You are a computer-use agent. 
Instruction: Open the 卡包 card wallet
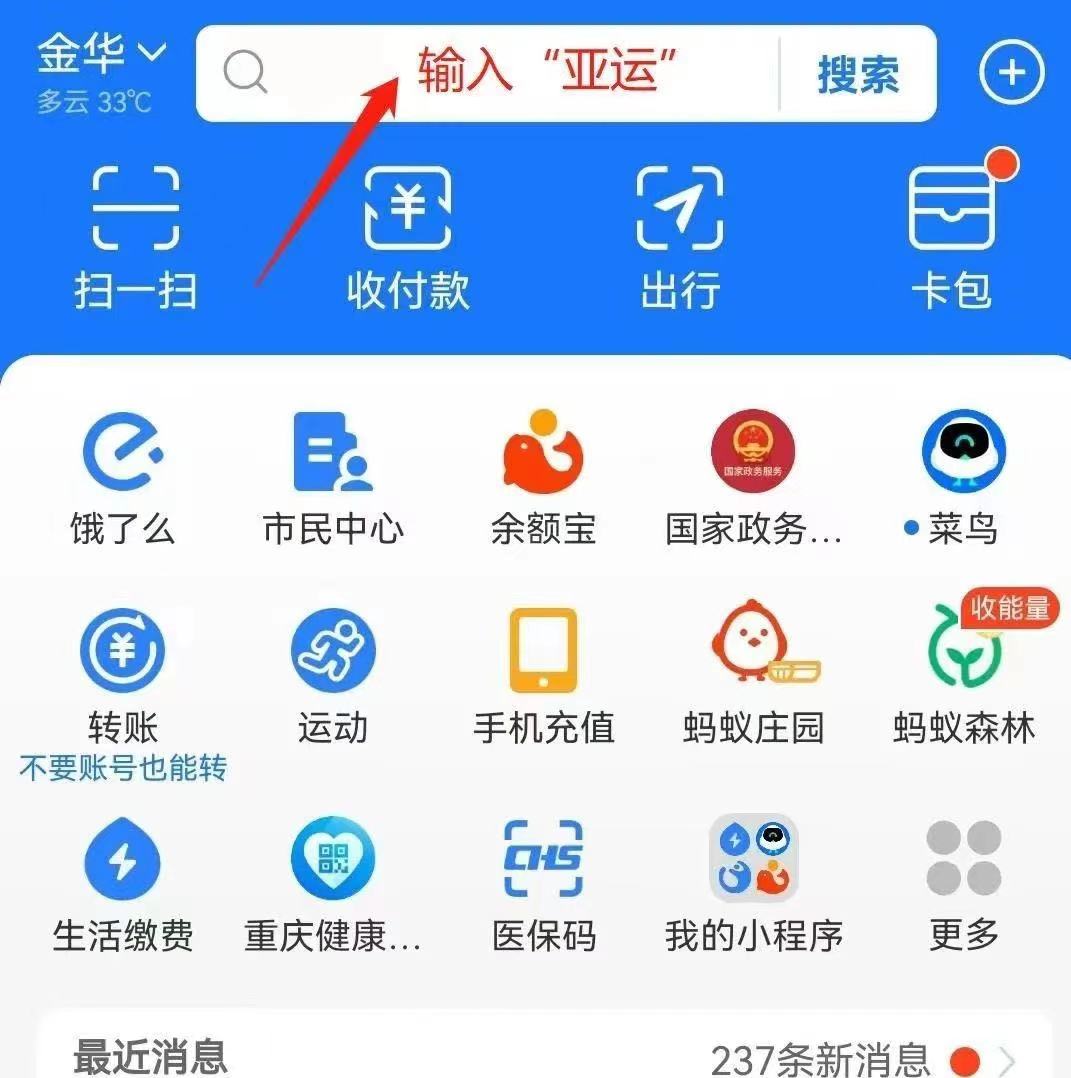coord(952,235)
